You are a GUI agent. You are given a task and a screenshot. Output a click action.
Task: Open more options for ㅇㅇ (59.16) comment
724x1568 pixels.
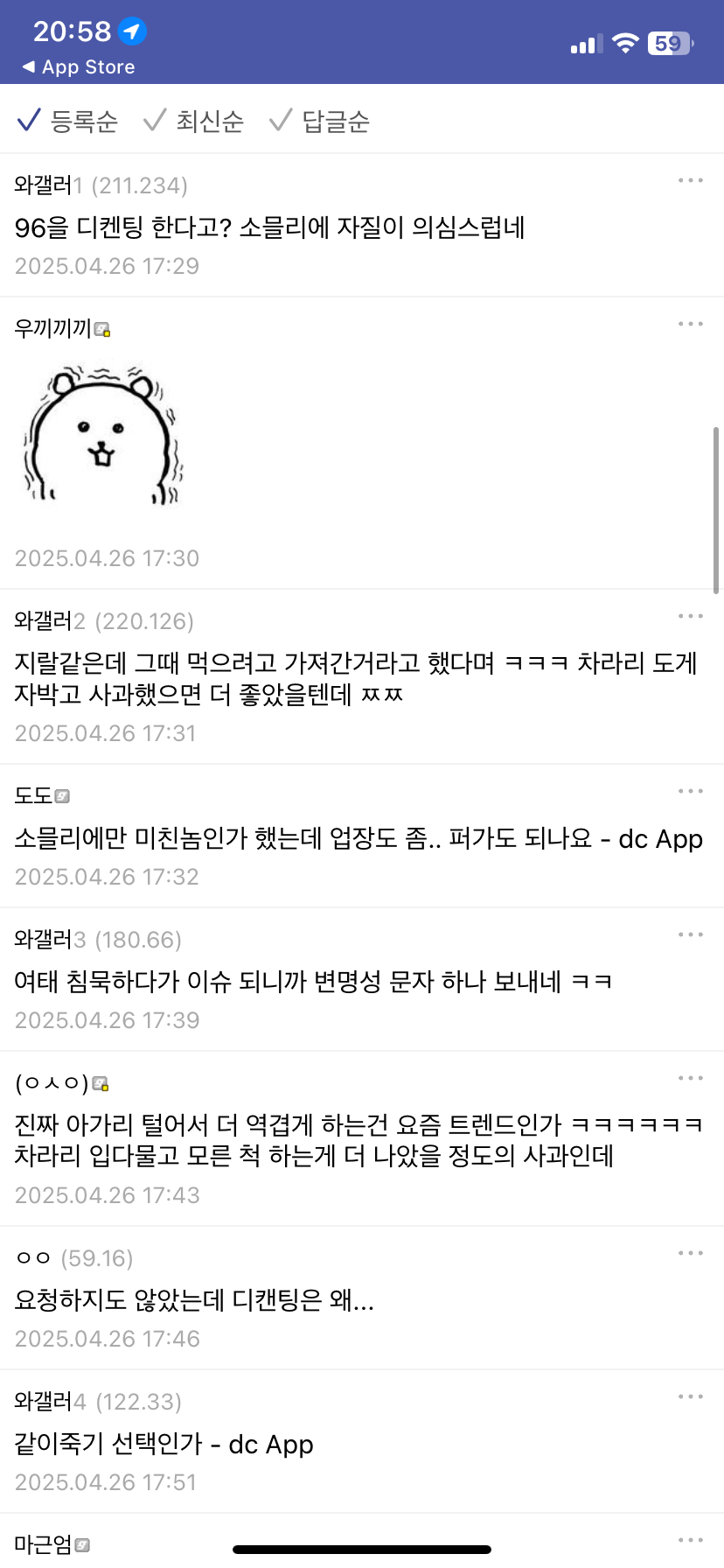pos(690,1253)
